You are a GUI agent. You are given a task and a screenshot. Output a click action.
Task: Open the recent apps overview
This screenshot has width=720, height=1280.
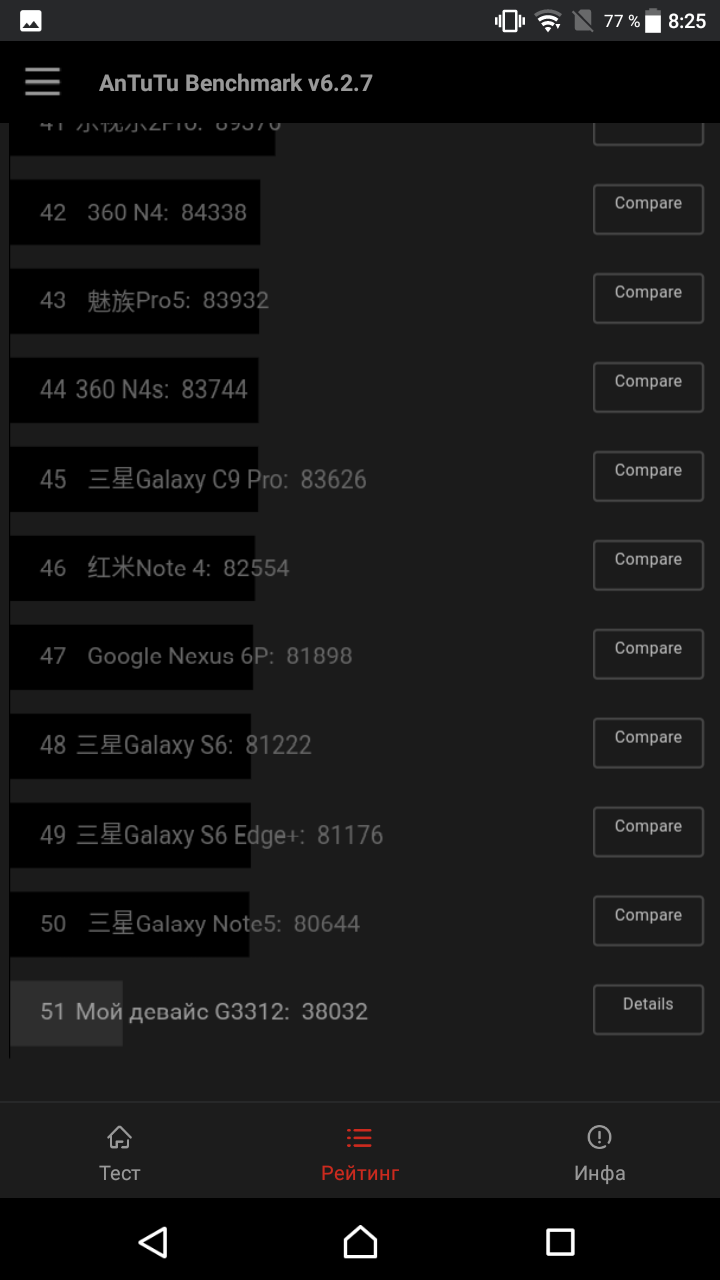(x=560, y=1242)
